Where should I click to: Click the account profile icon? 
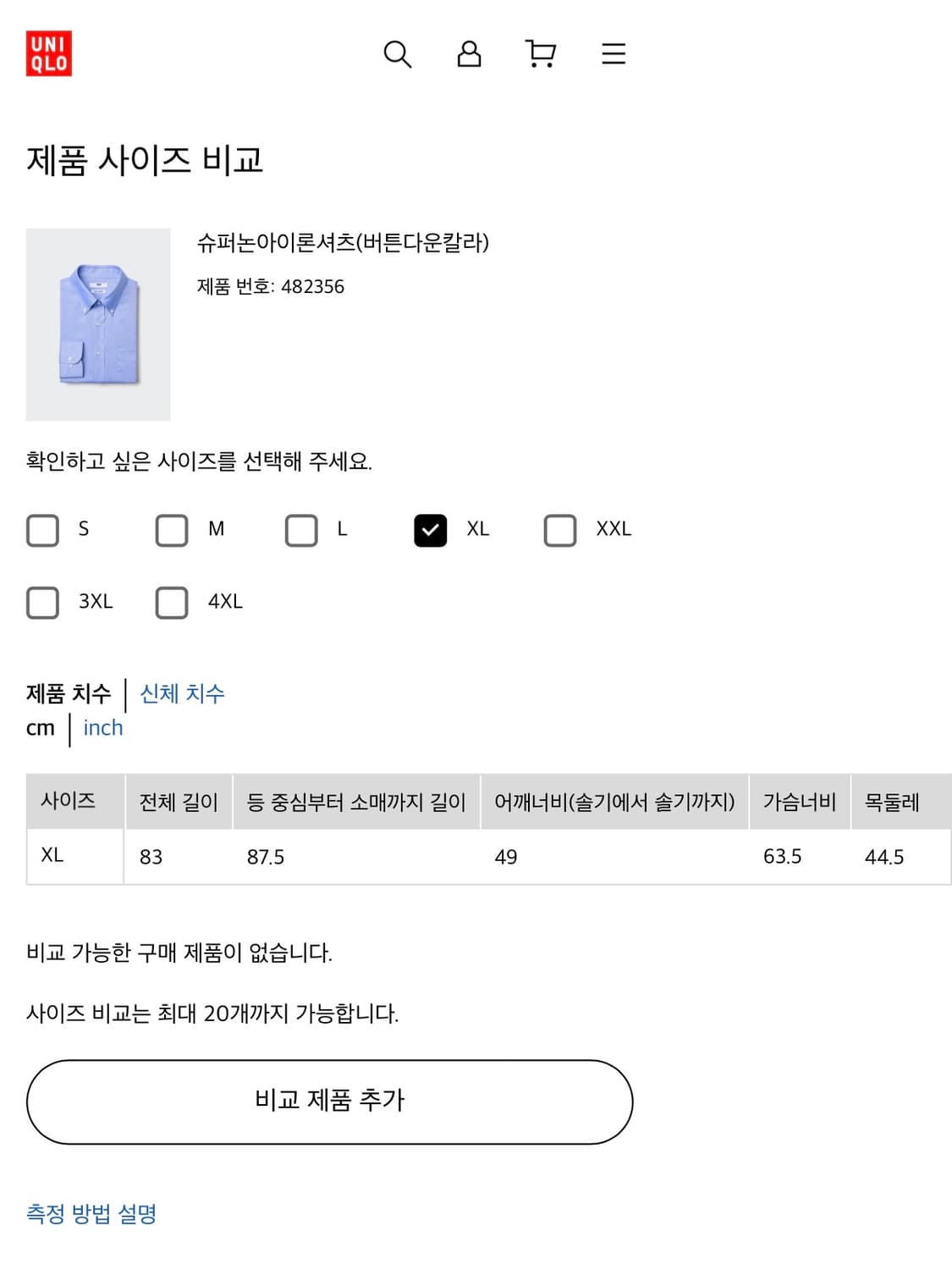coord(469,53)
